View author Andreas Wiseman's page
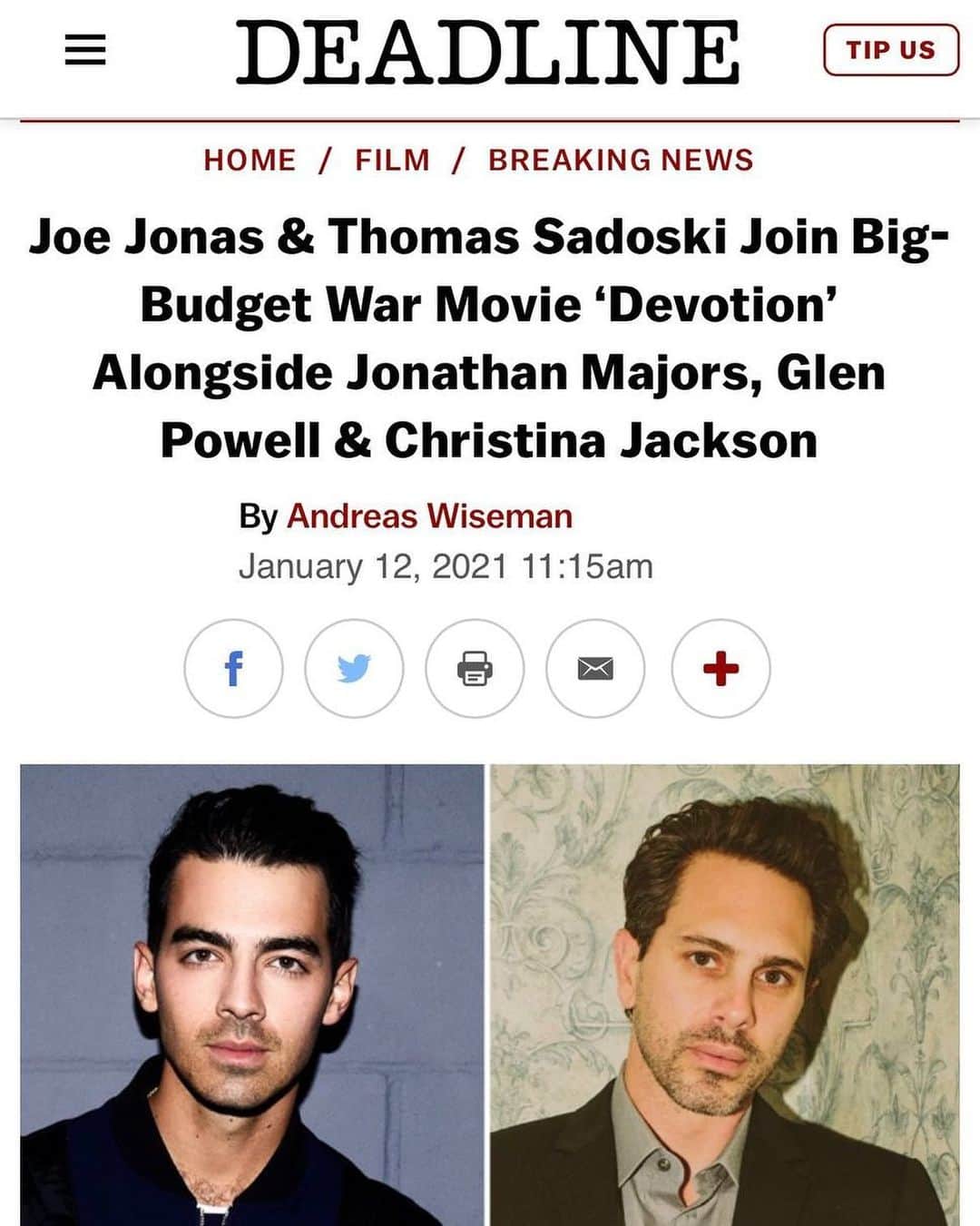Viewport: 980px width, 1226px height. 429,515
